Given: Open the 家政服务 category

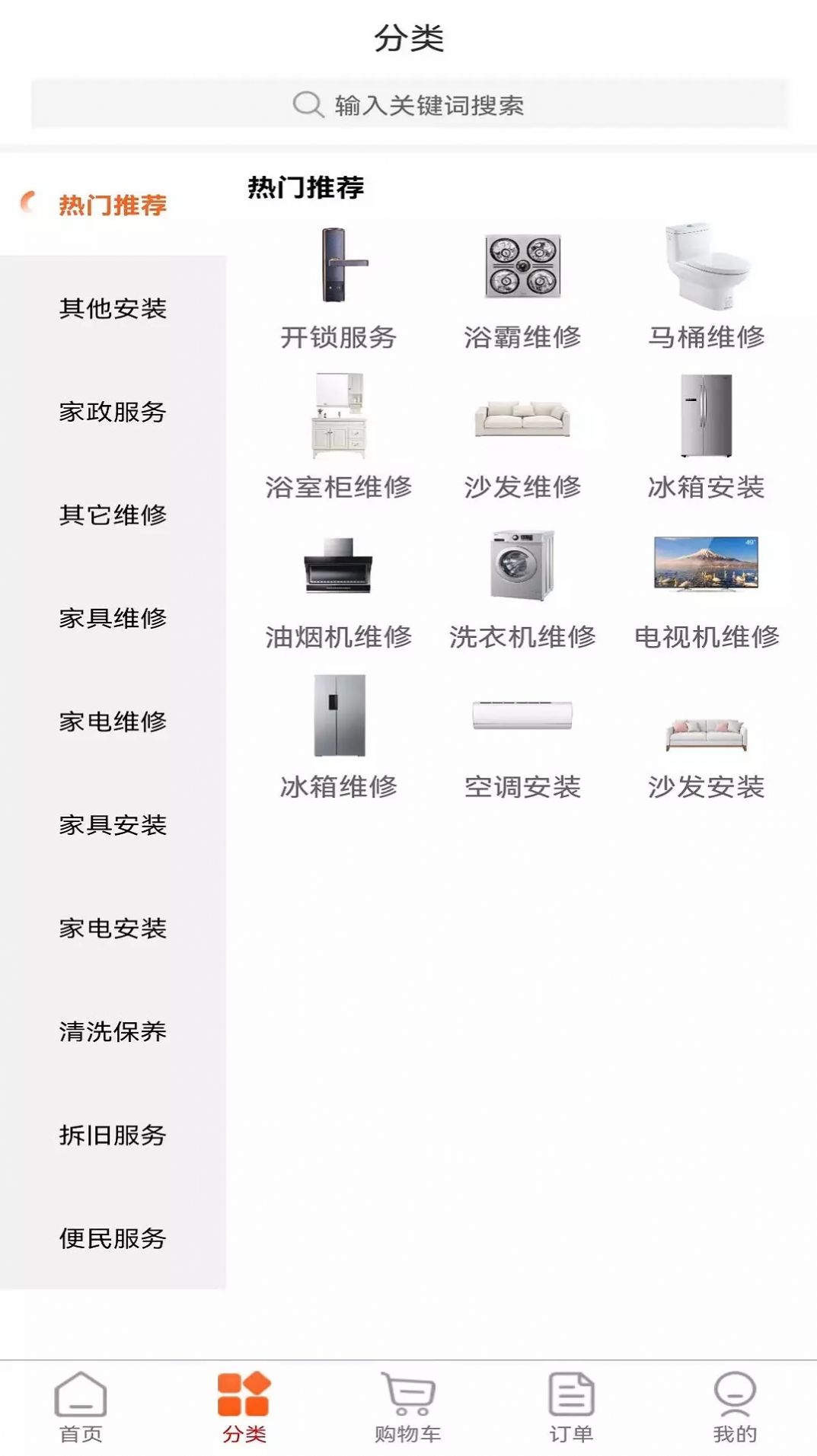Looking at the screenshot, I should (x=113, y=412).
